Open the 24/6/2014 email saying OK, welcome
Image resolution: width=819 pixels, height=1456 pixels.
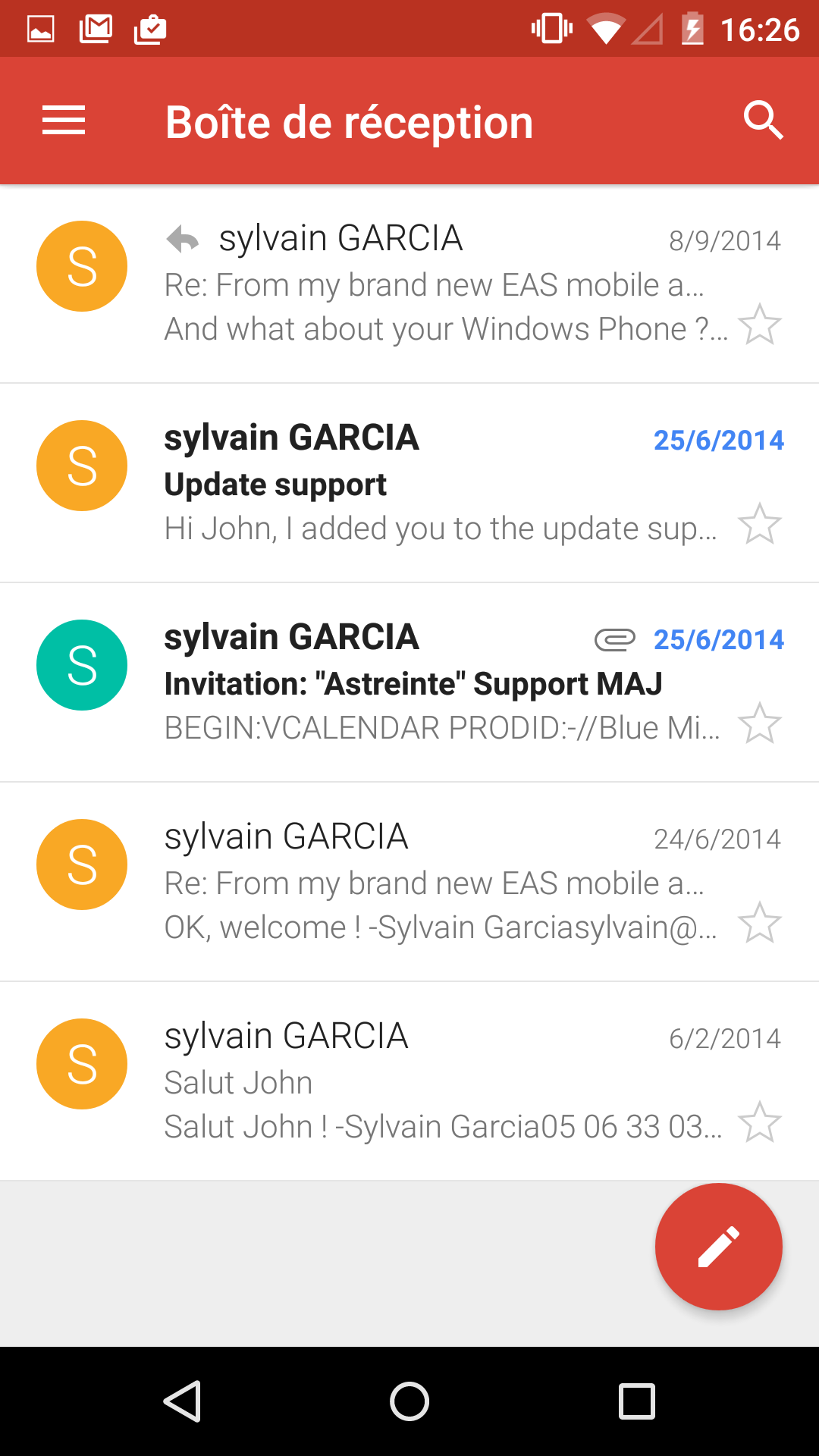(409, 883)
